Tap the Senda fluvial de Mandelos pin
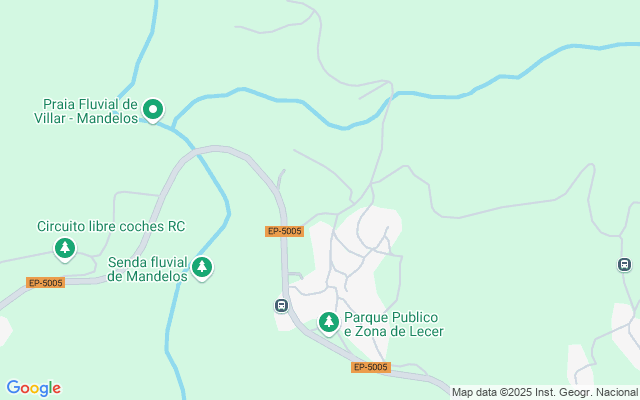 pyautogui.click(x=203, y=267)
